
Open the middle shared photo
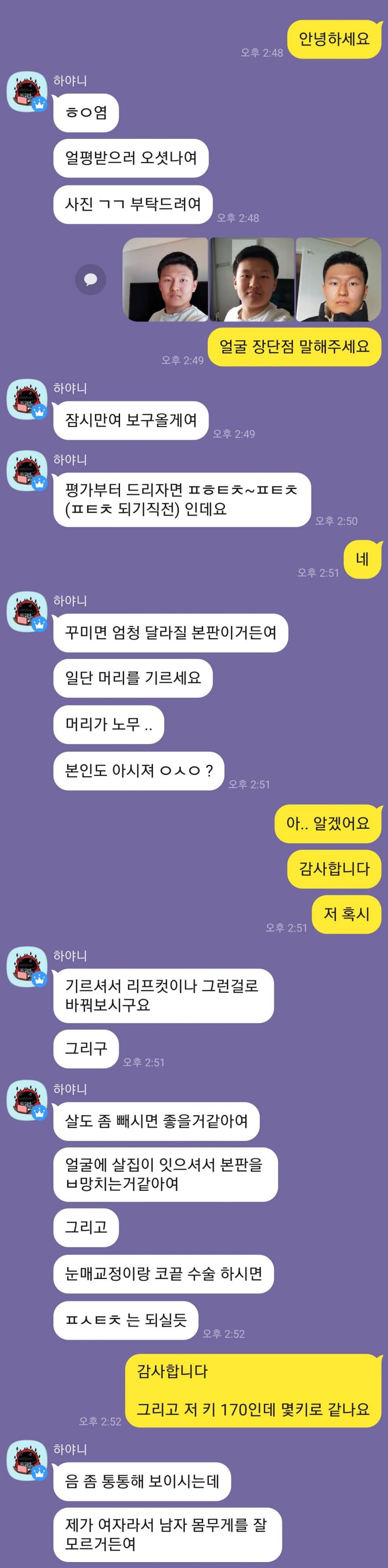click(252, 279)
